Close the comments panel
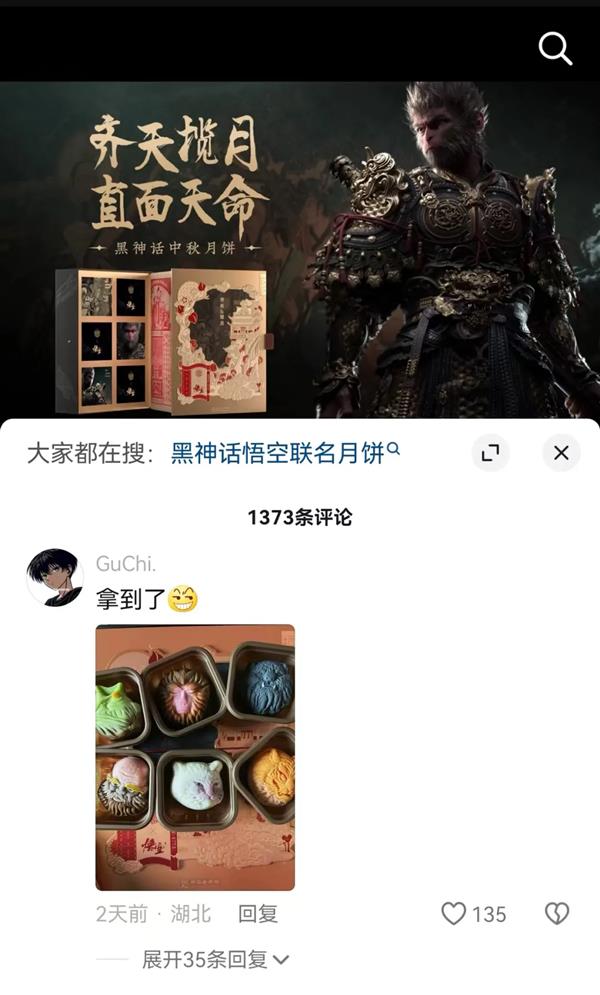The height and width of the screenshot is (995, 600). (561, 453)
